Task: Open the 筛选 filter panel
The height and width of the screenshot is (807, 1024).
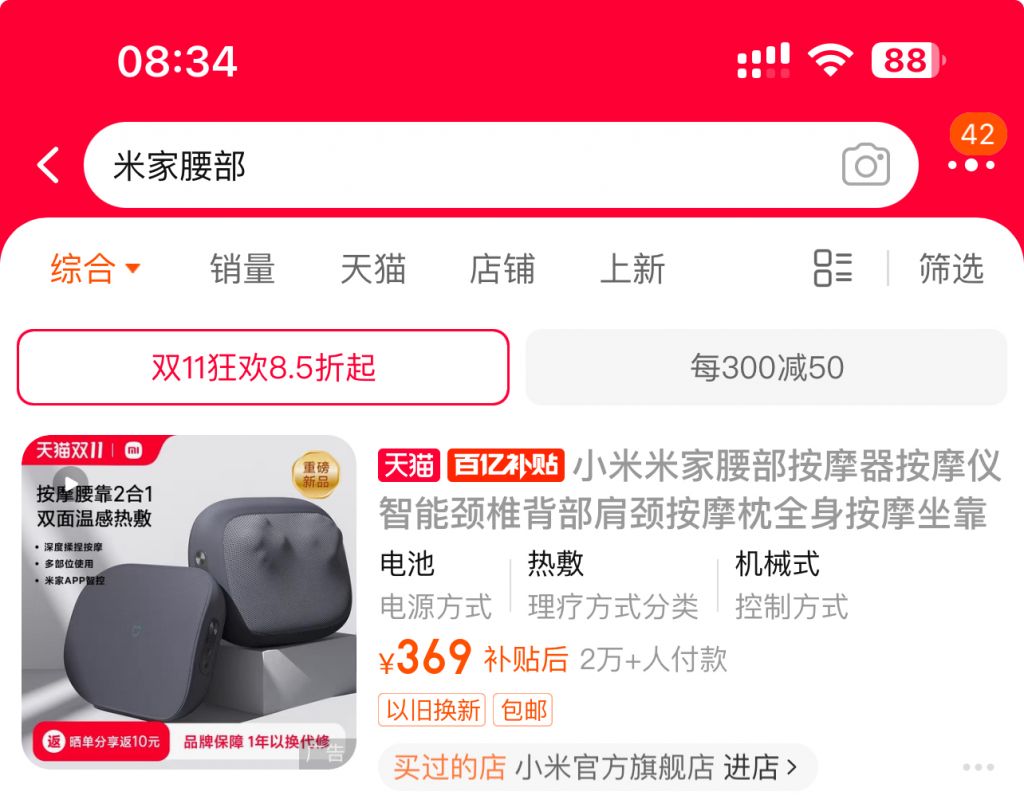Action: point(951,269)
